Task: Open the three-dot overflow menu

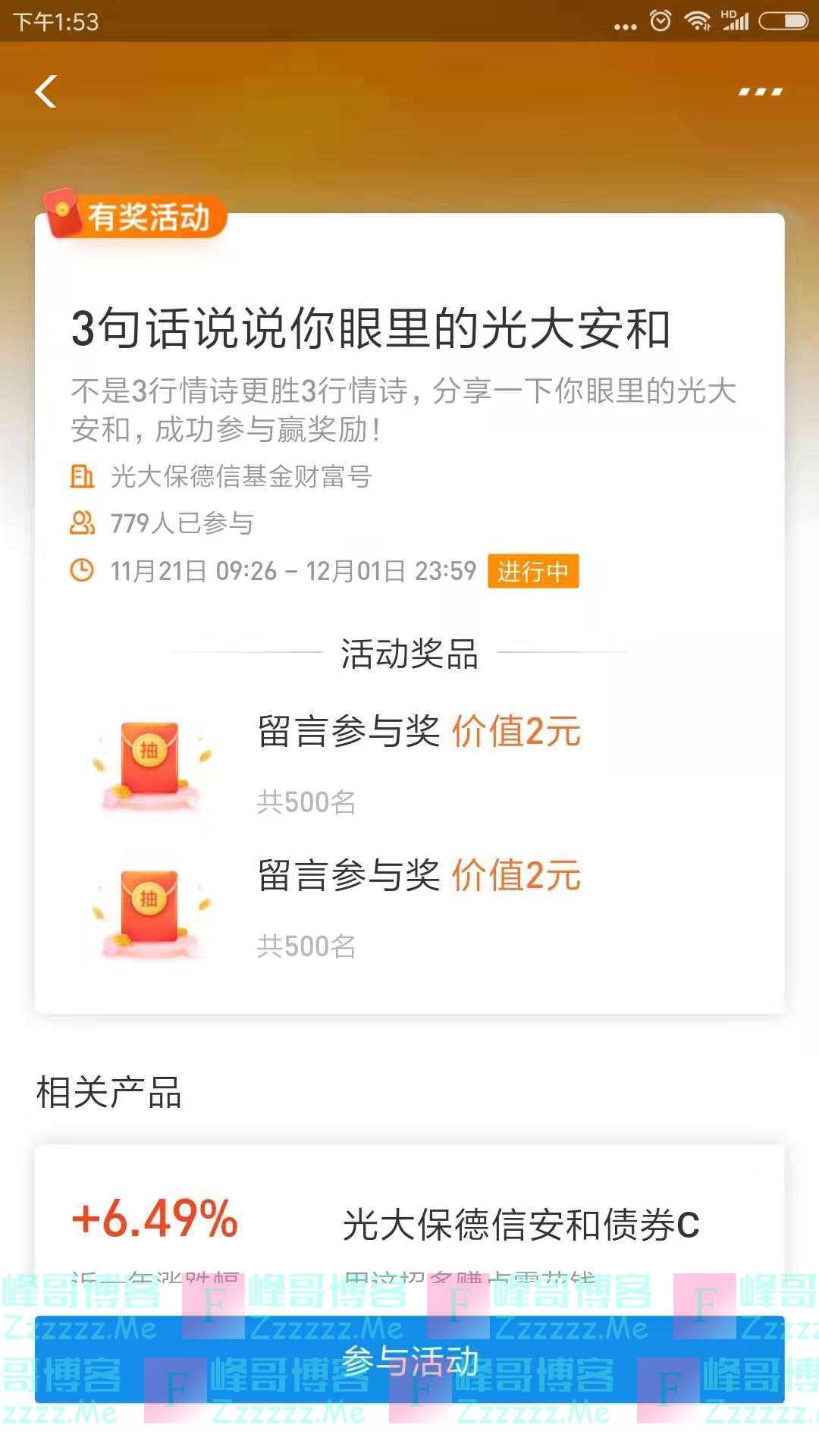Action: (x=760, y=92)
